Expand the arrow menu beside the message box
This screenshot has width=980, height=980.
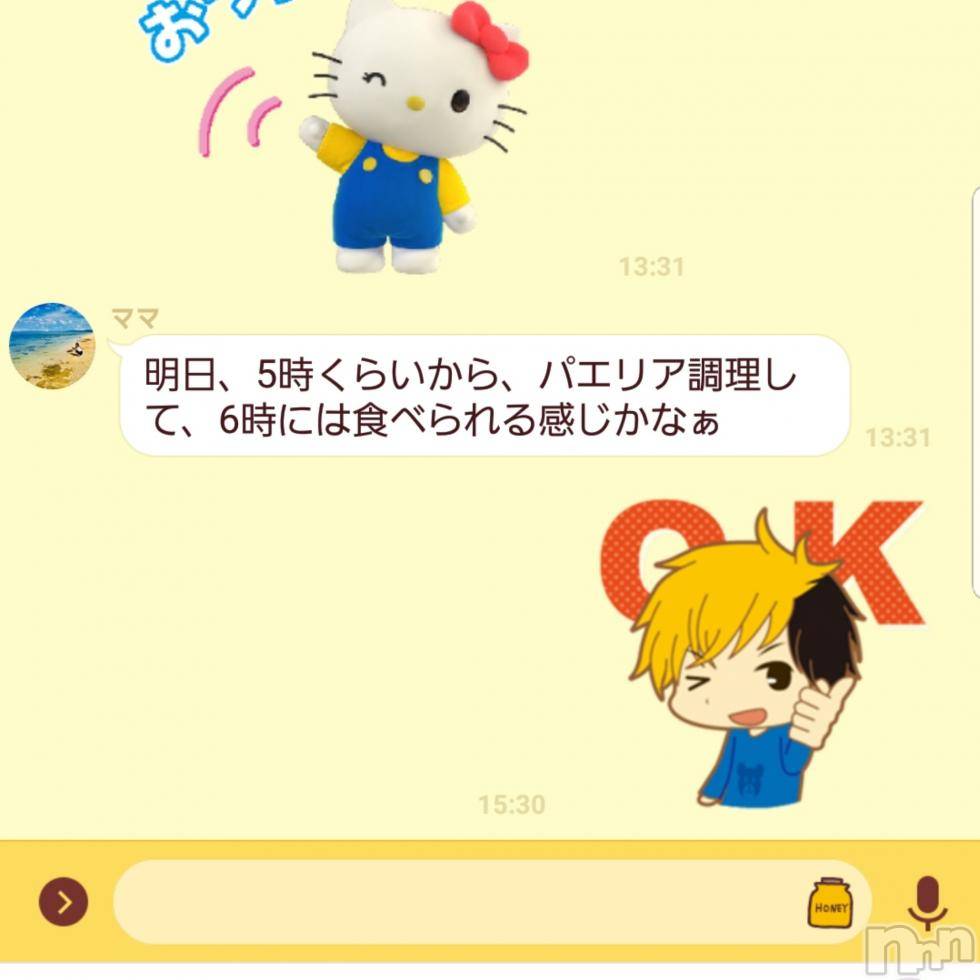[x=63, y=903]
